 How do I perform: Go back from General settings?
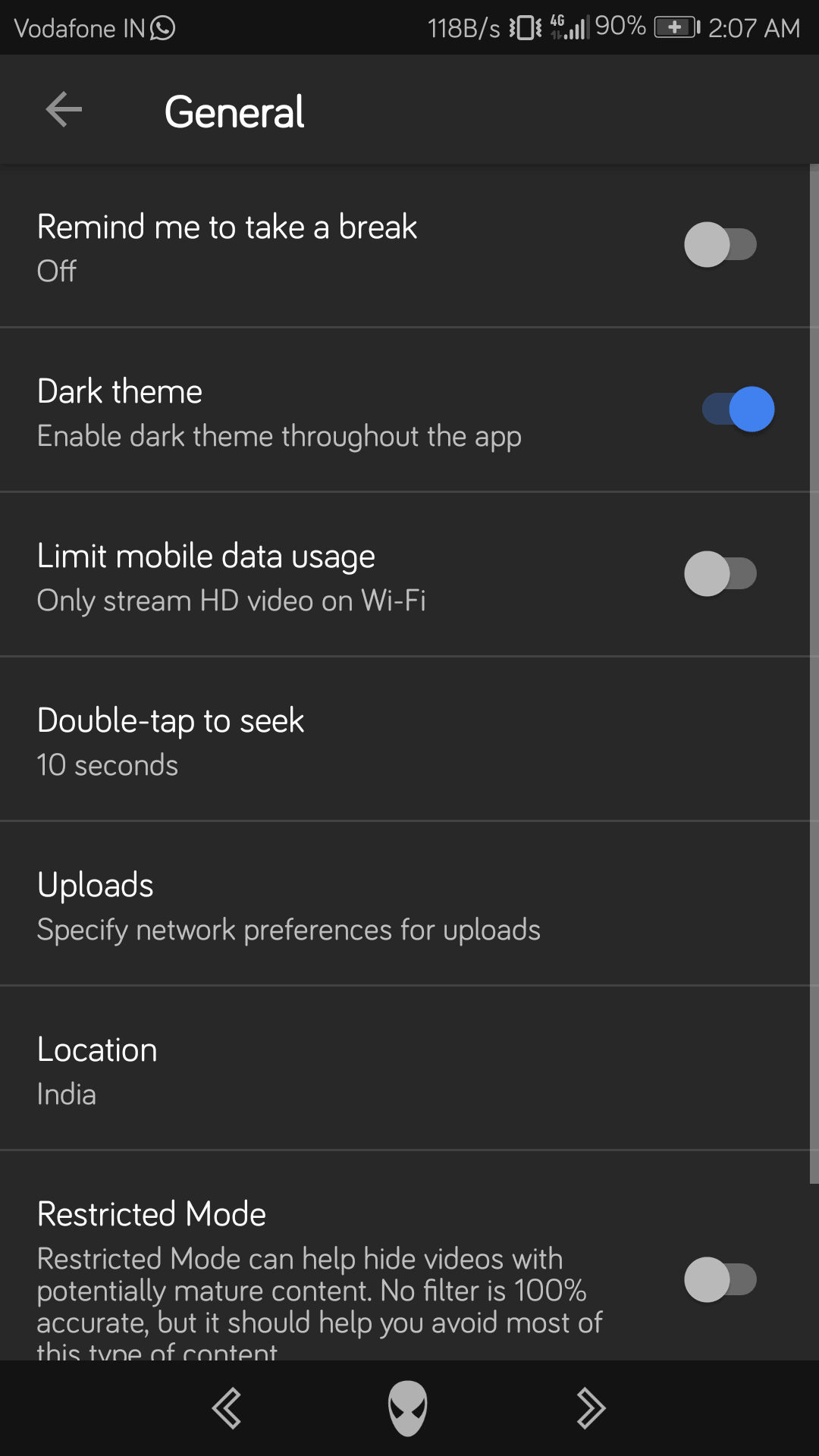click(64, 111)
